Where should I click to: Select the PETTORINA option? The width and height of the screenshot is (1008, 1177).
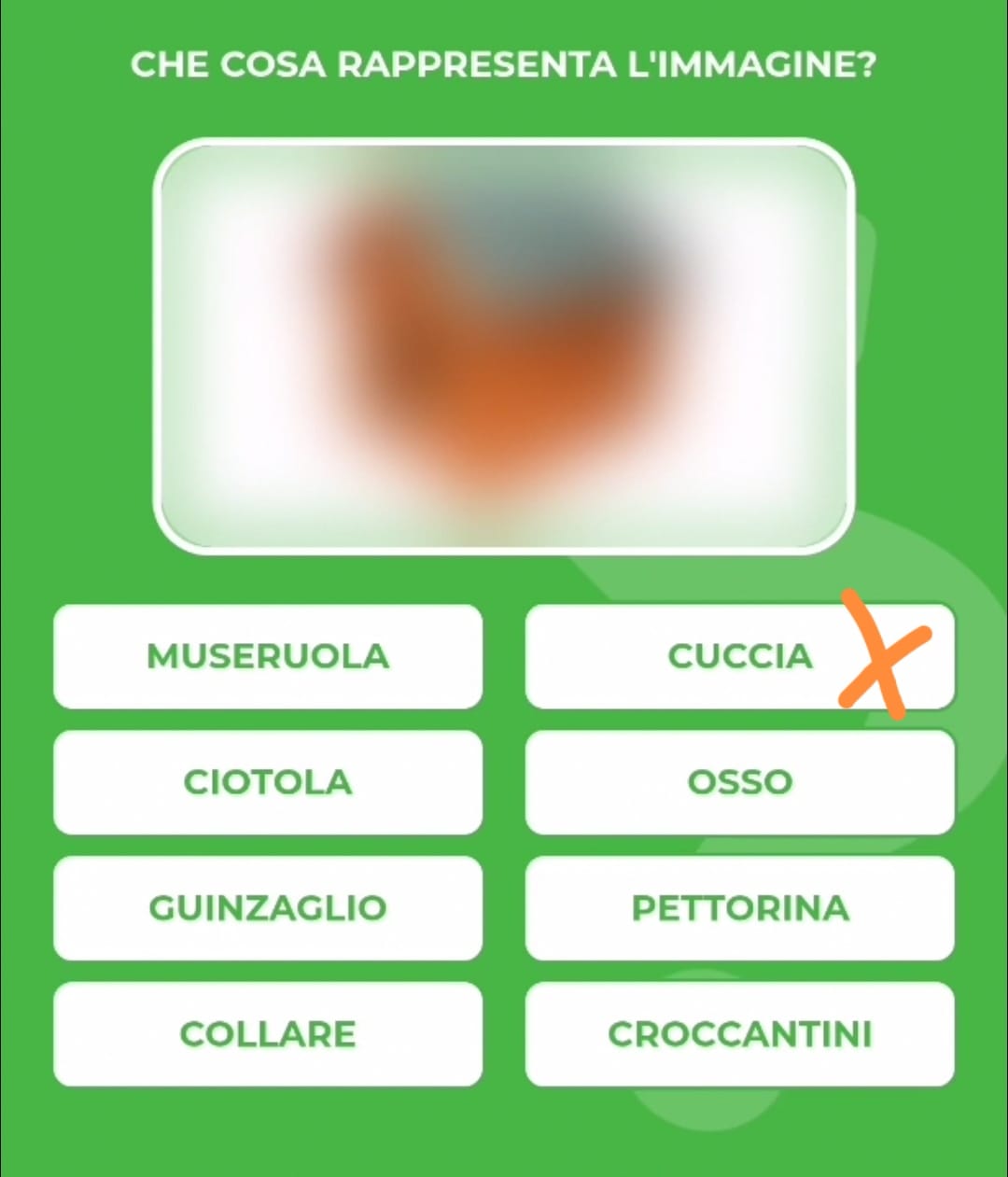point(739,908)
